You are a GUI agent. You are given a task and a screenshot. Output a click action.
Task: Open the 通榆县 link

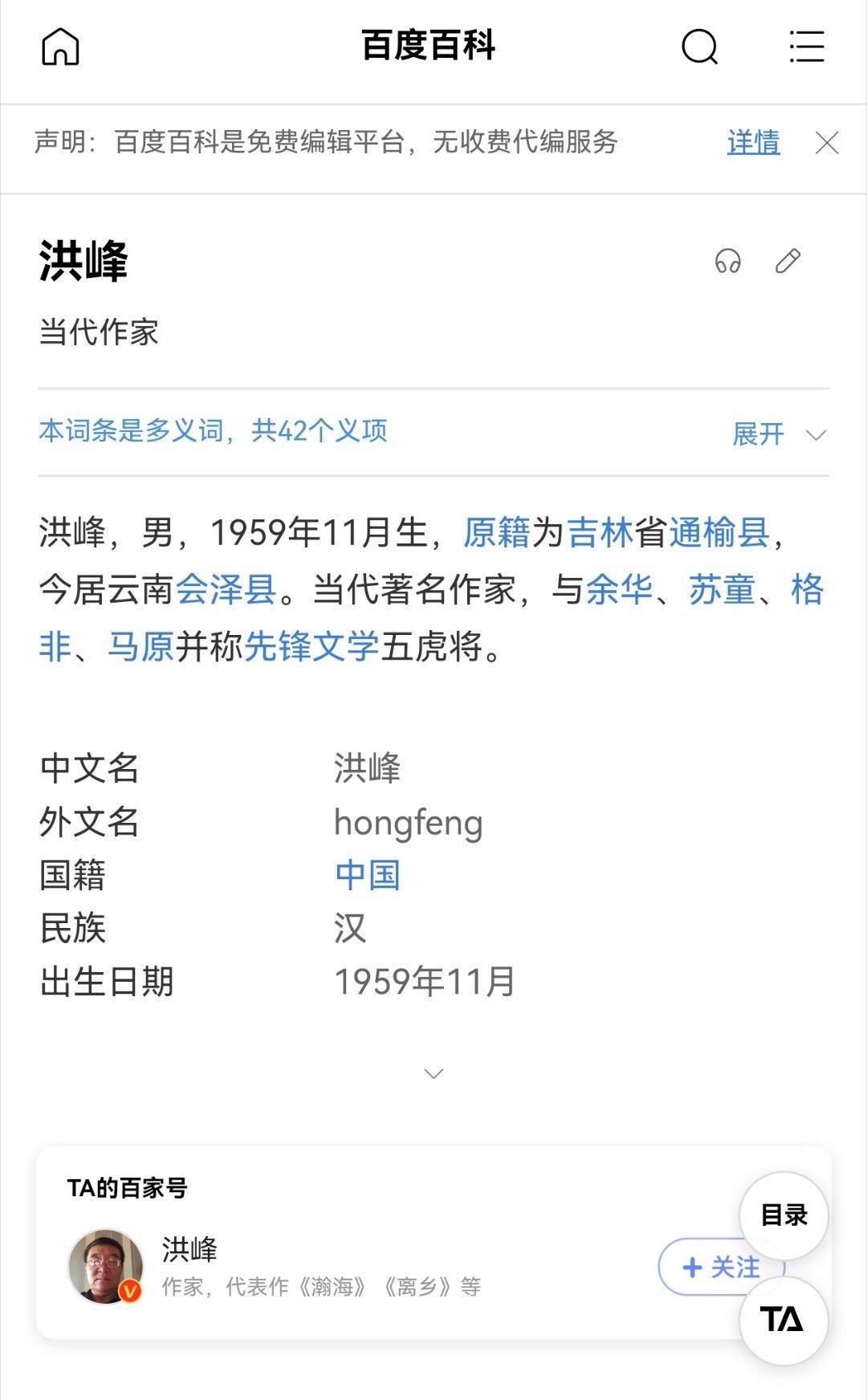coord(718,532)
